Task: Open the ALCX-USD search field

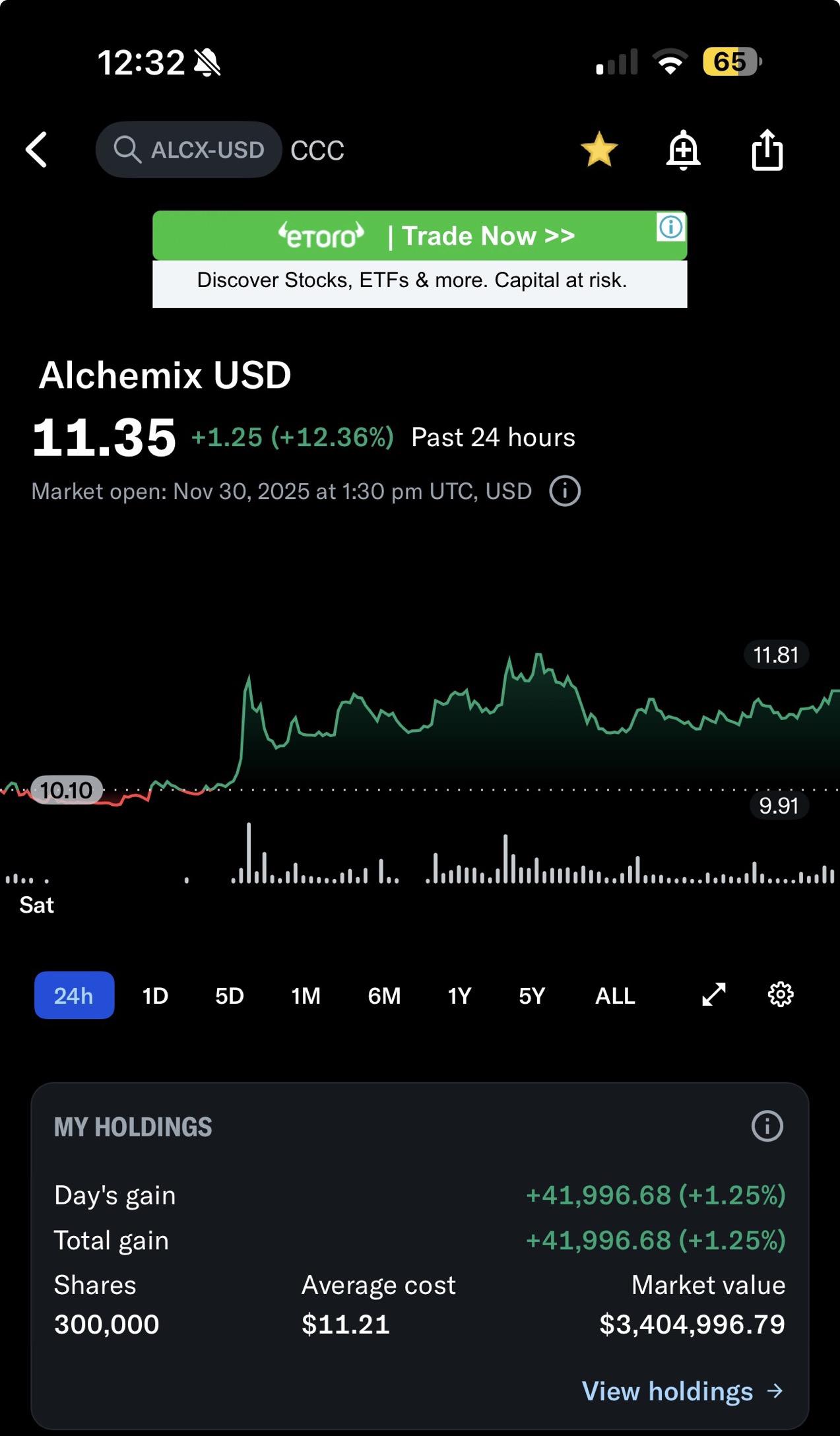Action: 189,150
